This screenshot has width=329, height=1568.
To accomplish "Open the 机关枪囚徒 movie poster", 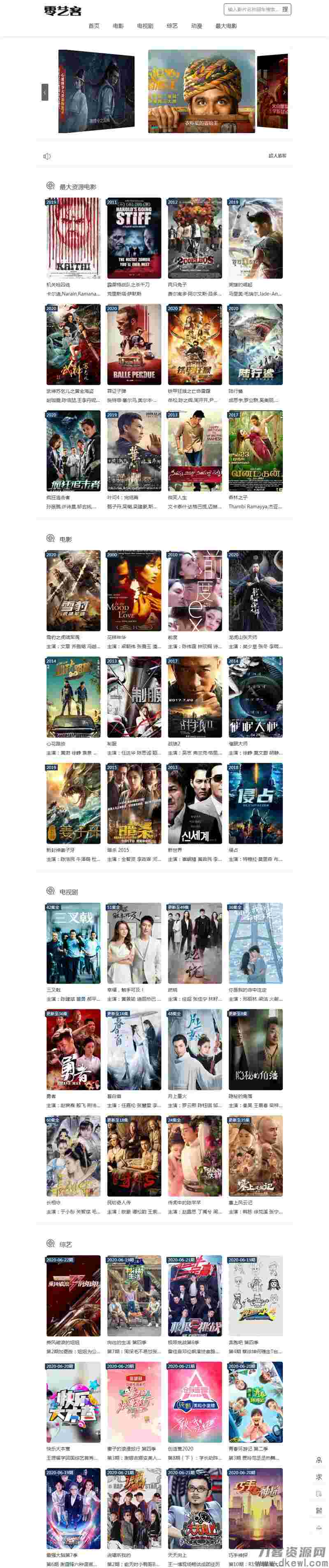I will (74, 239).
